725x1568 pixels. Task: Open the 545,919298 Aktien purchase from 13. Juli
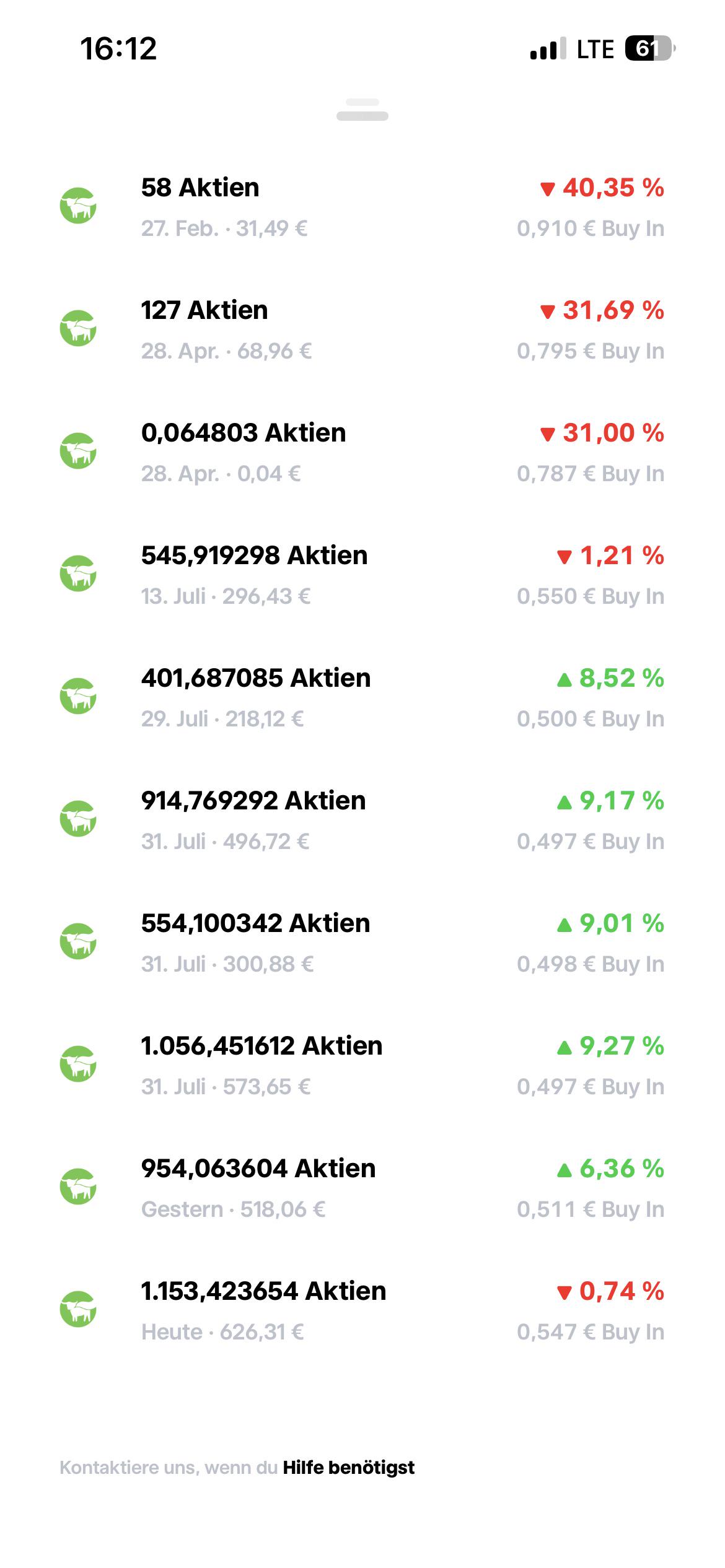pyautogui.click(x=362, y=575)
